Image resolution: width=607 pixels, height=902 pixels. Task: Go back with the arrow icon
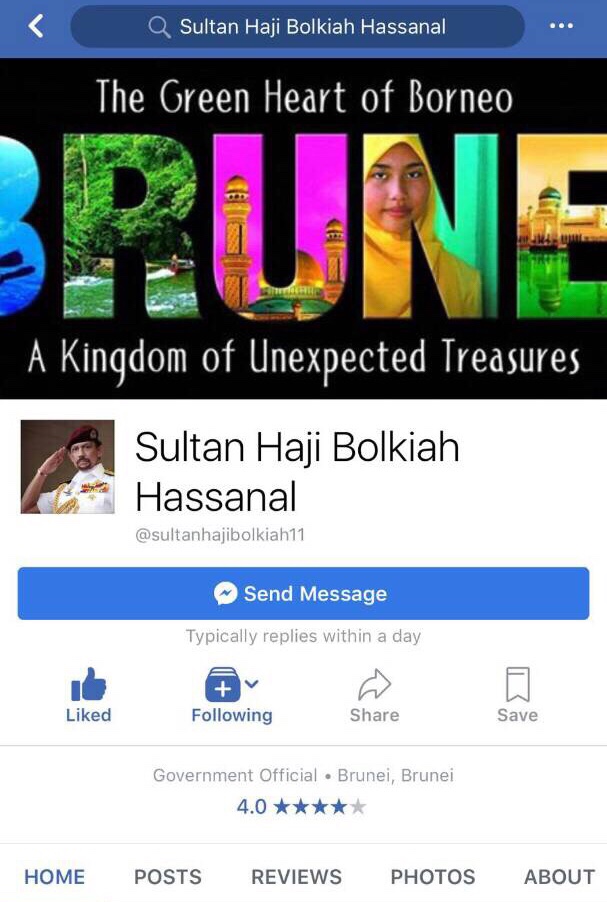click(x=36, y=26)
